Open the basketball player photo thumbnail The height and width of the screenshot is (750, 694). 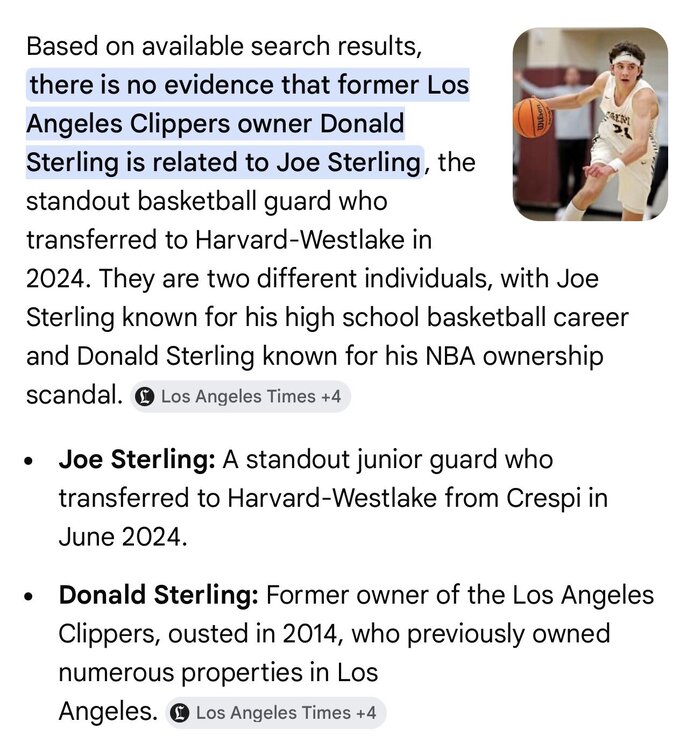[589, 124]
